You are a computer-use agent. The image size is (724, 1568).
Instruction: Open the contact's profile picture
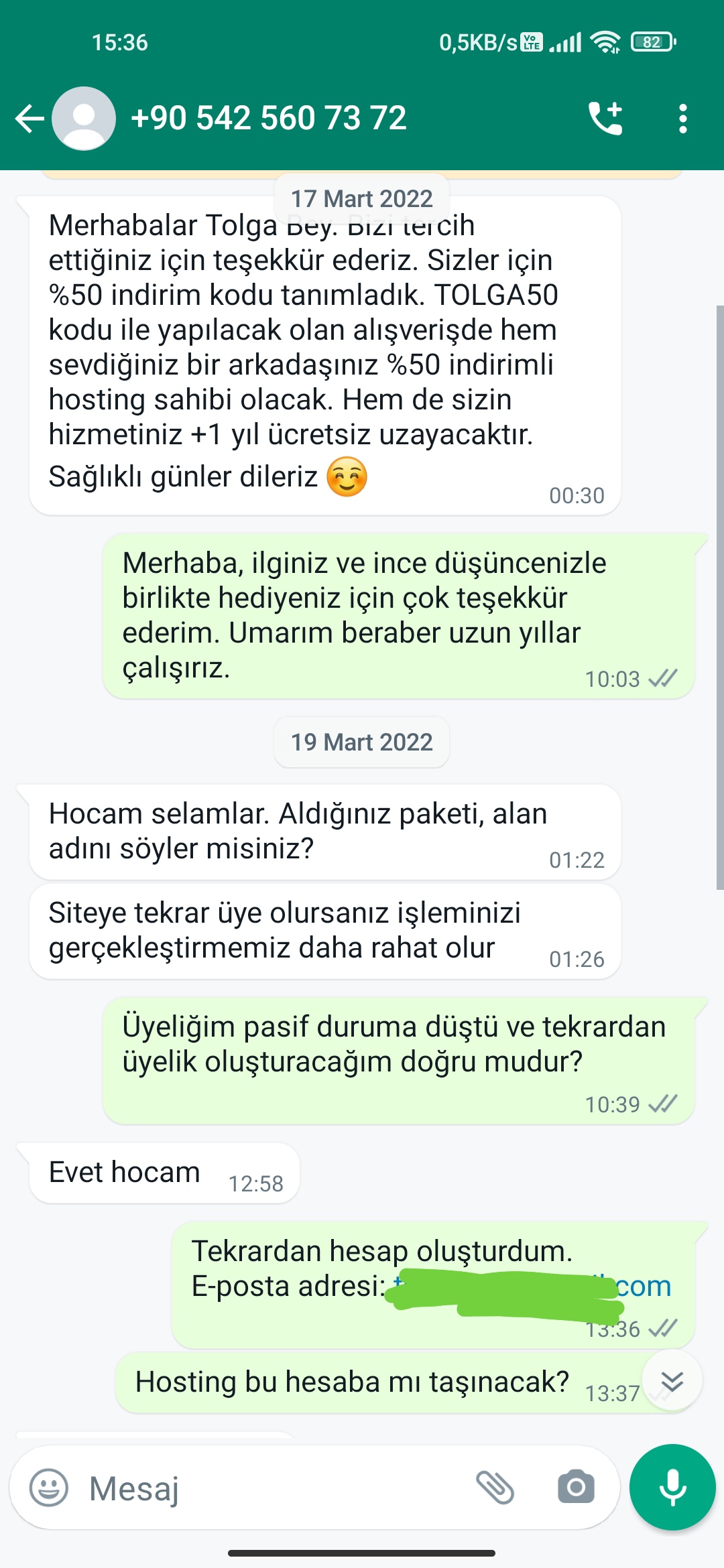click(x=84, y=119)
